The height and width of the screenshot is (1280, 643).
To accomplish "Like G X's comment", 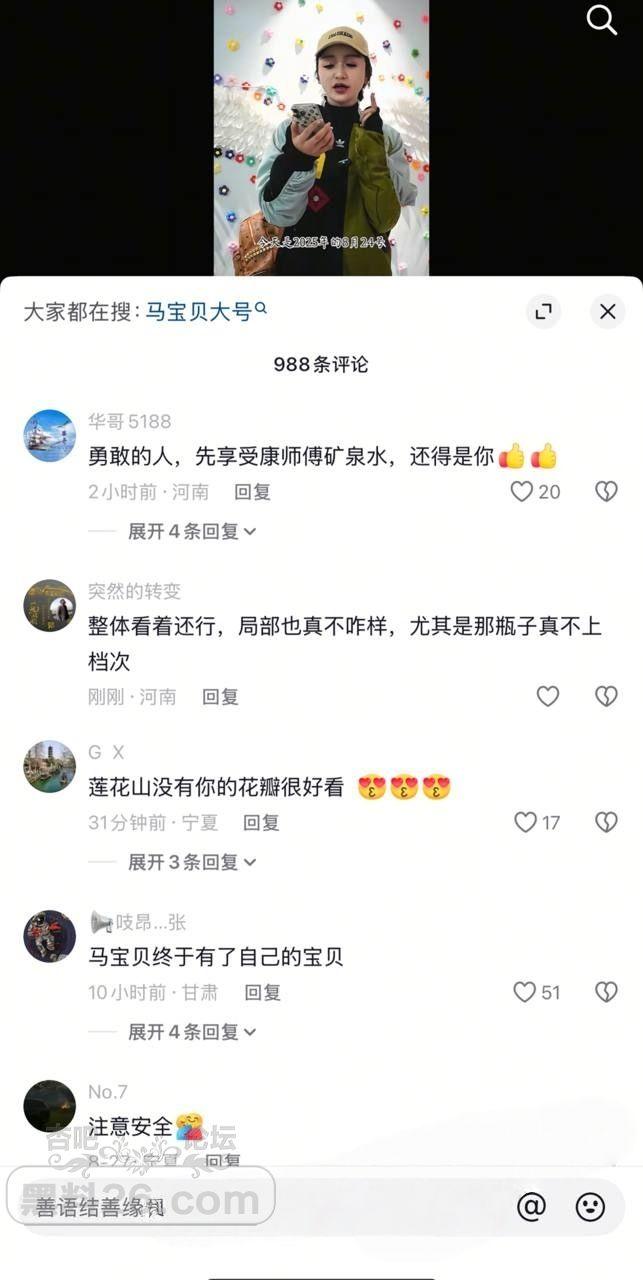I will (x=525, y=822).
